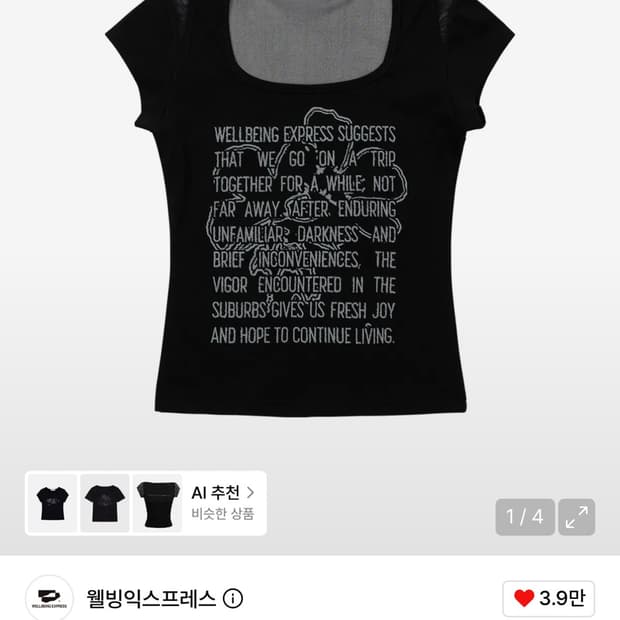The image size is (620, 620).
Task: Open AI 추천 similar products
Action: pyautogui.click(x=223, y=503)
